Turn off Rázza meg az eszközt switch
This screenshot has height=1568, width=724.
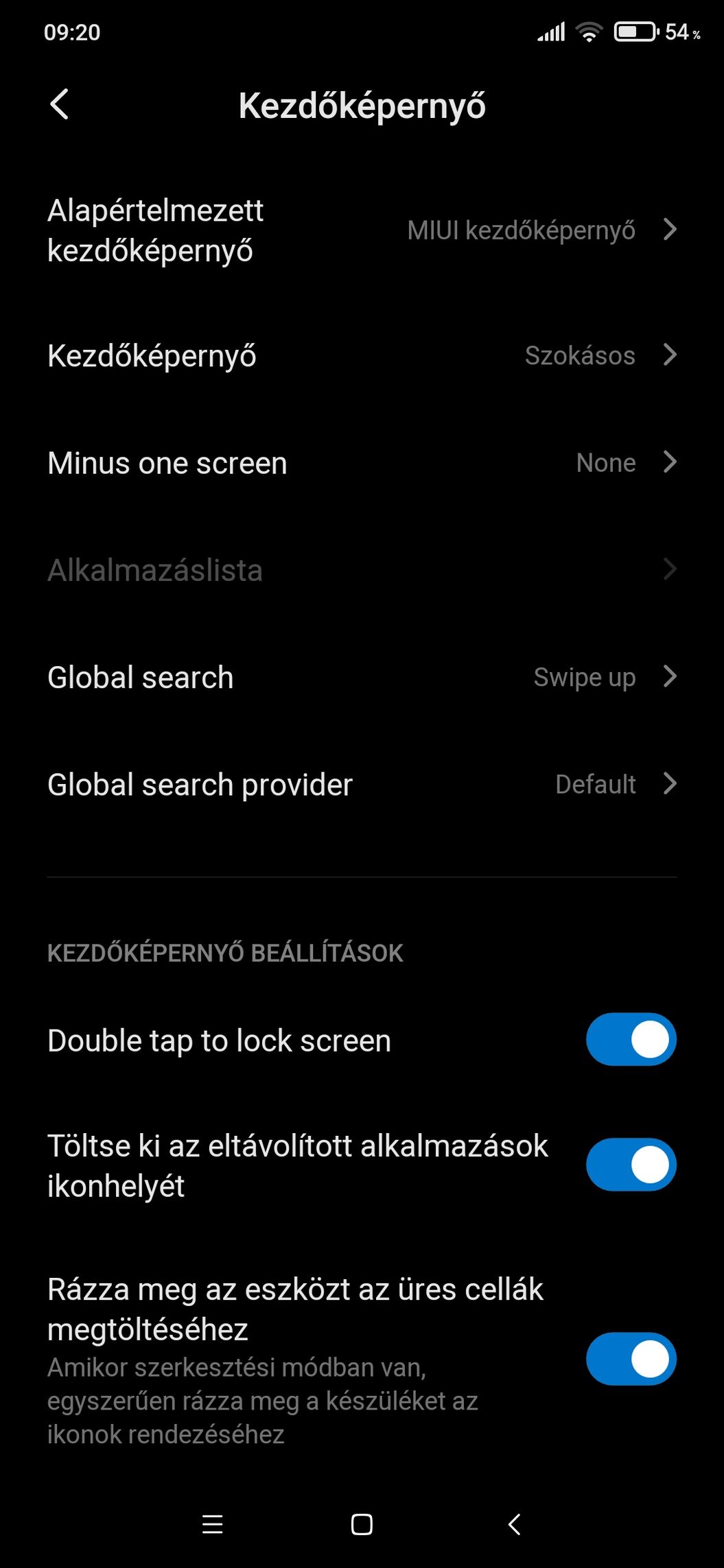(631, 1359)
